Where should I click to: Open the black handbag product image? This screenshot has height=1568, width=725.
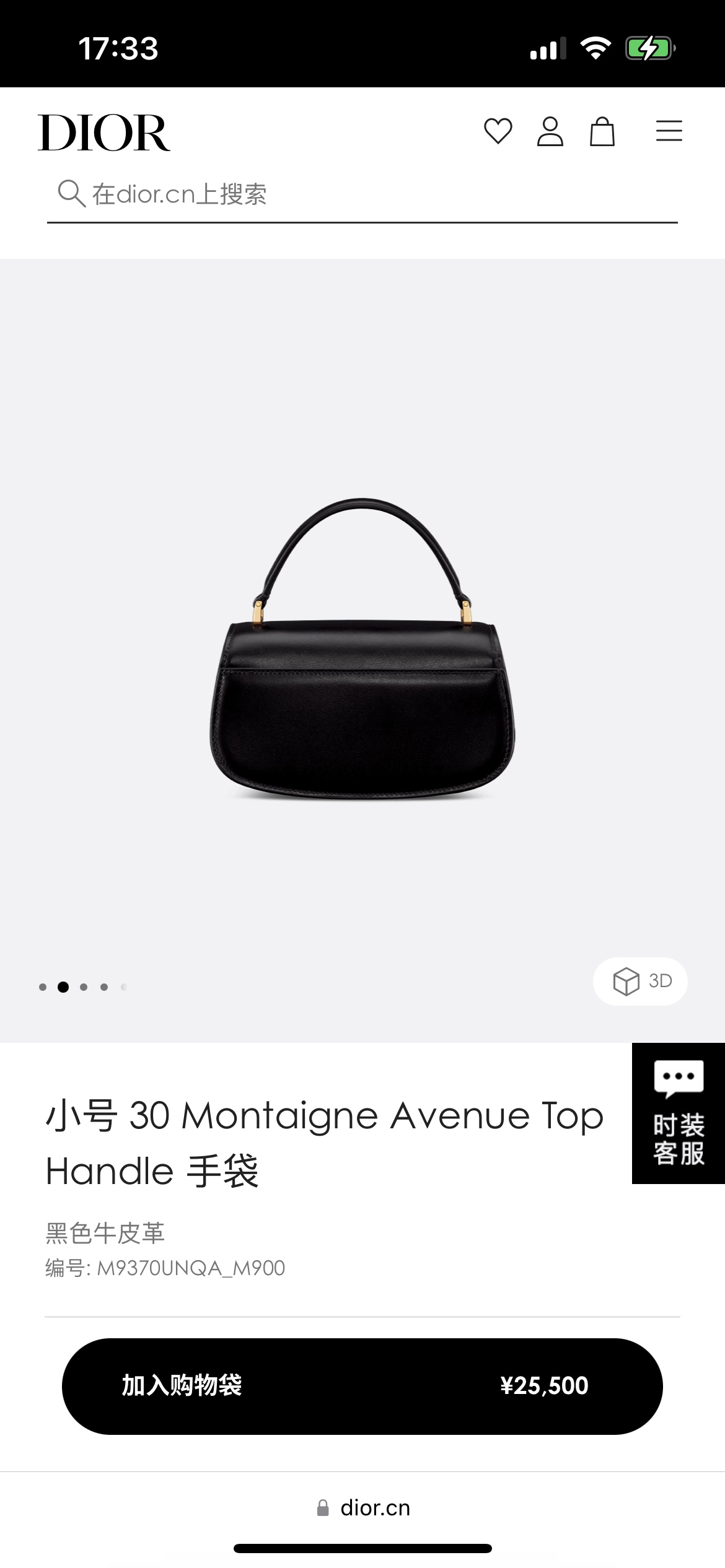(x=362, y=650)
